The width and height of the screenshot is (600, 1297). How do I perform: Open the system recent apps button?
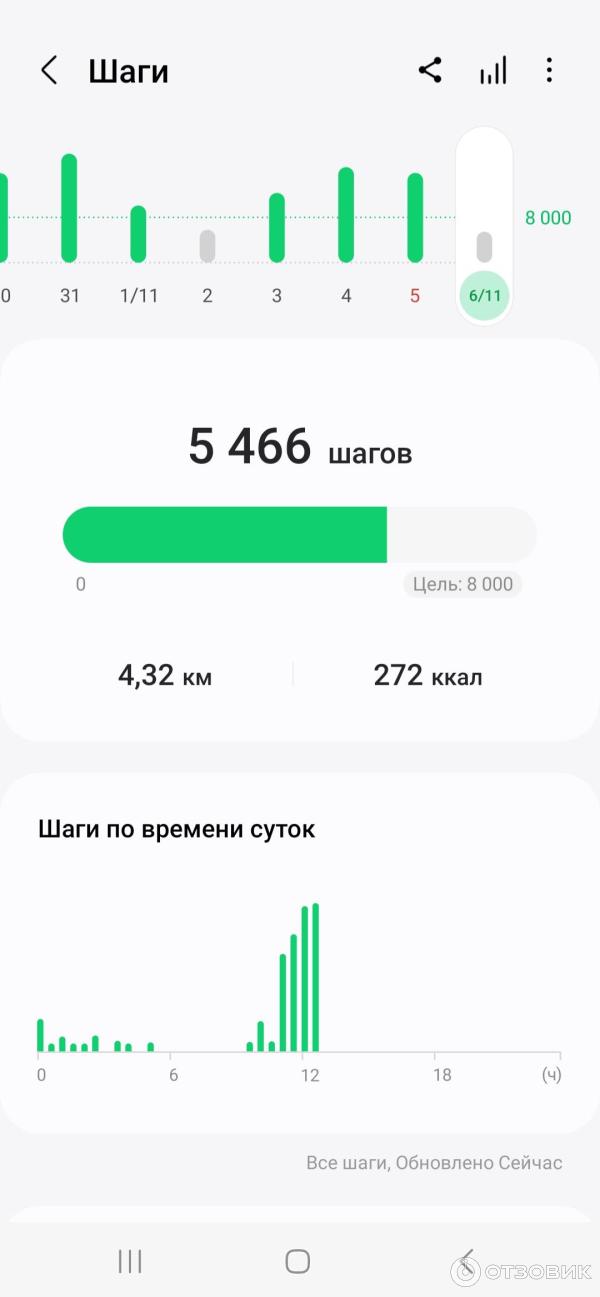tap(130, 1261)
